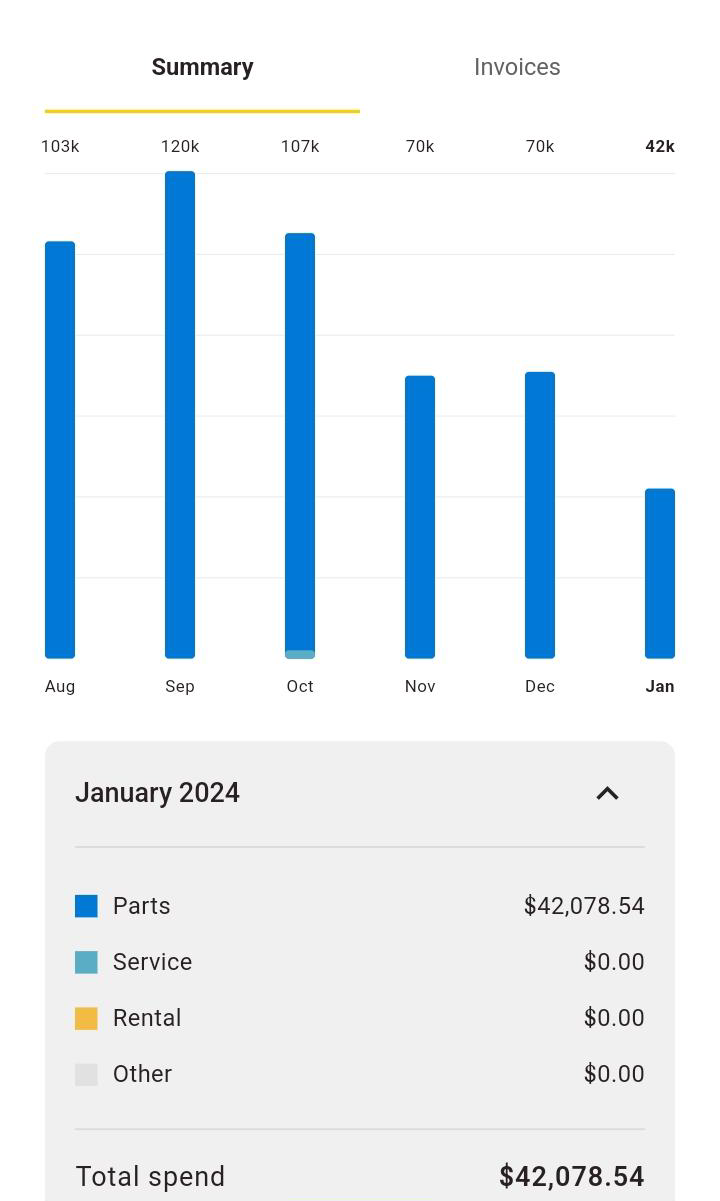Toggle the Service row in the legend

pyautogui.click(x=152, y=962)
